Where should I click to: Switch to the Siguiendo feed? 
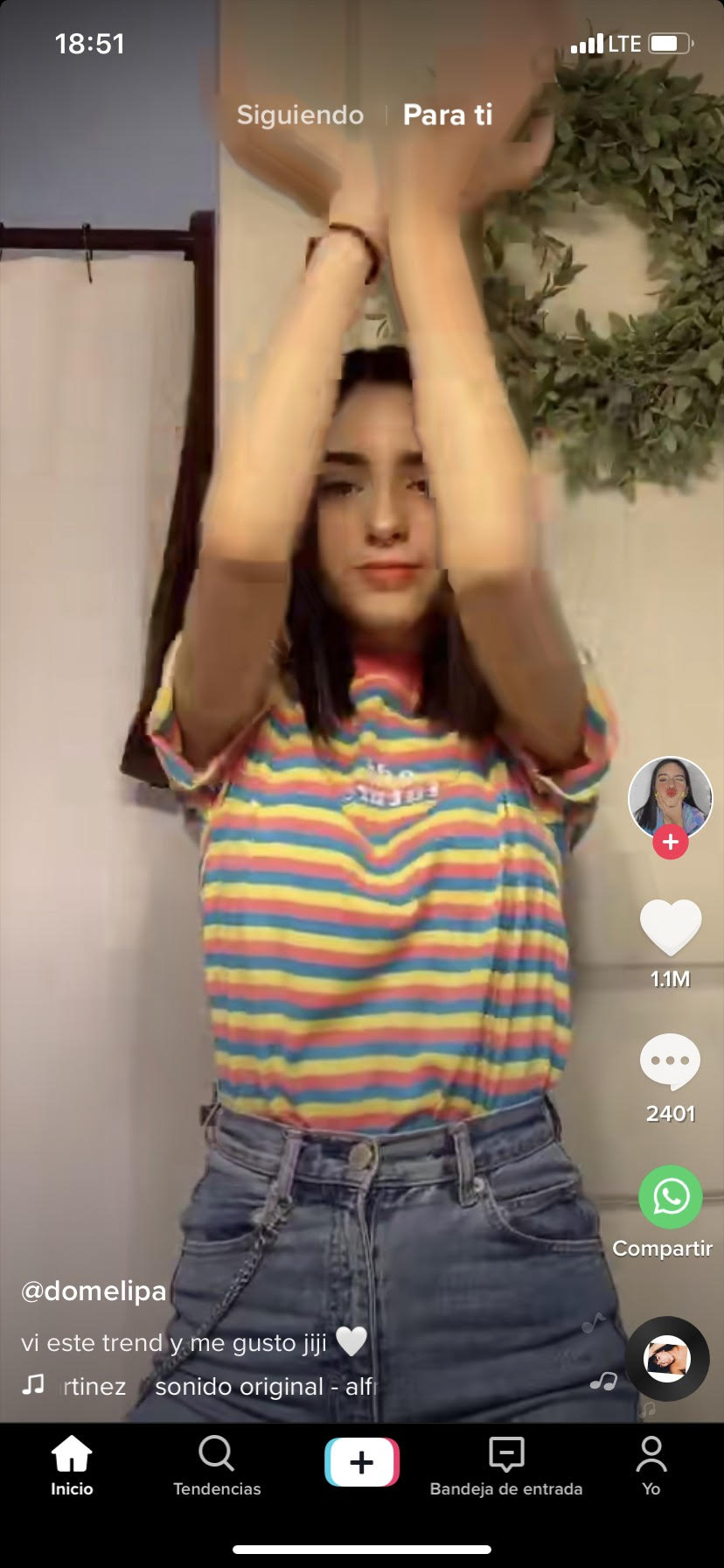[x=300, y=115]
